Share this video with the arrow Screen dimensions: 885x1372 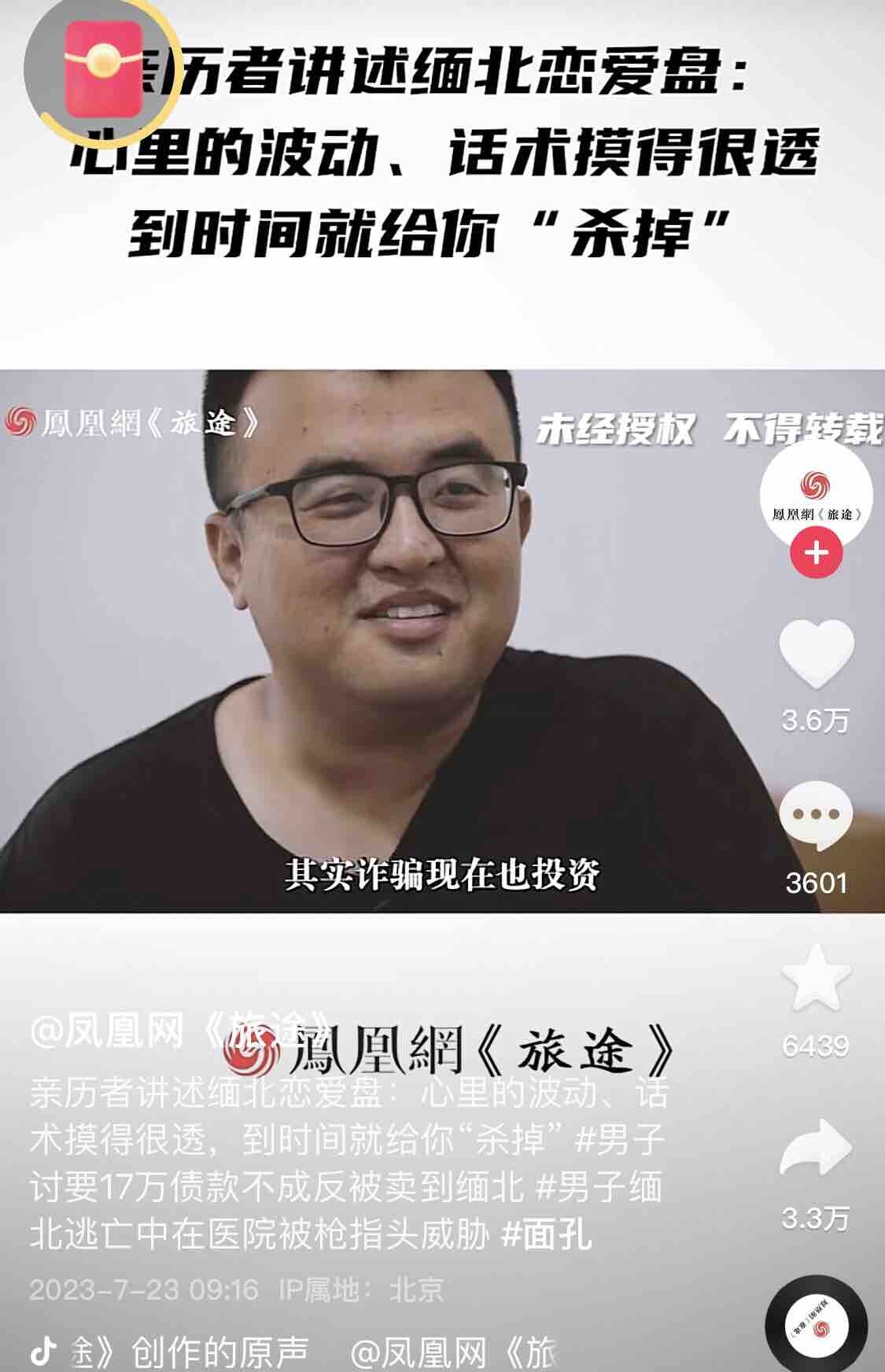[x=816, y=1149]
